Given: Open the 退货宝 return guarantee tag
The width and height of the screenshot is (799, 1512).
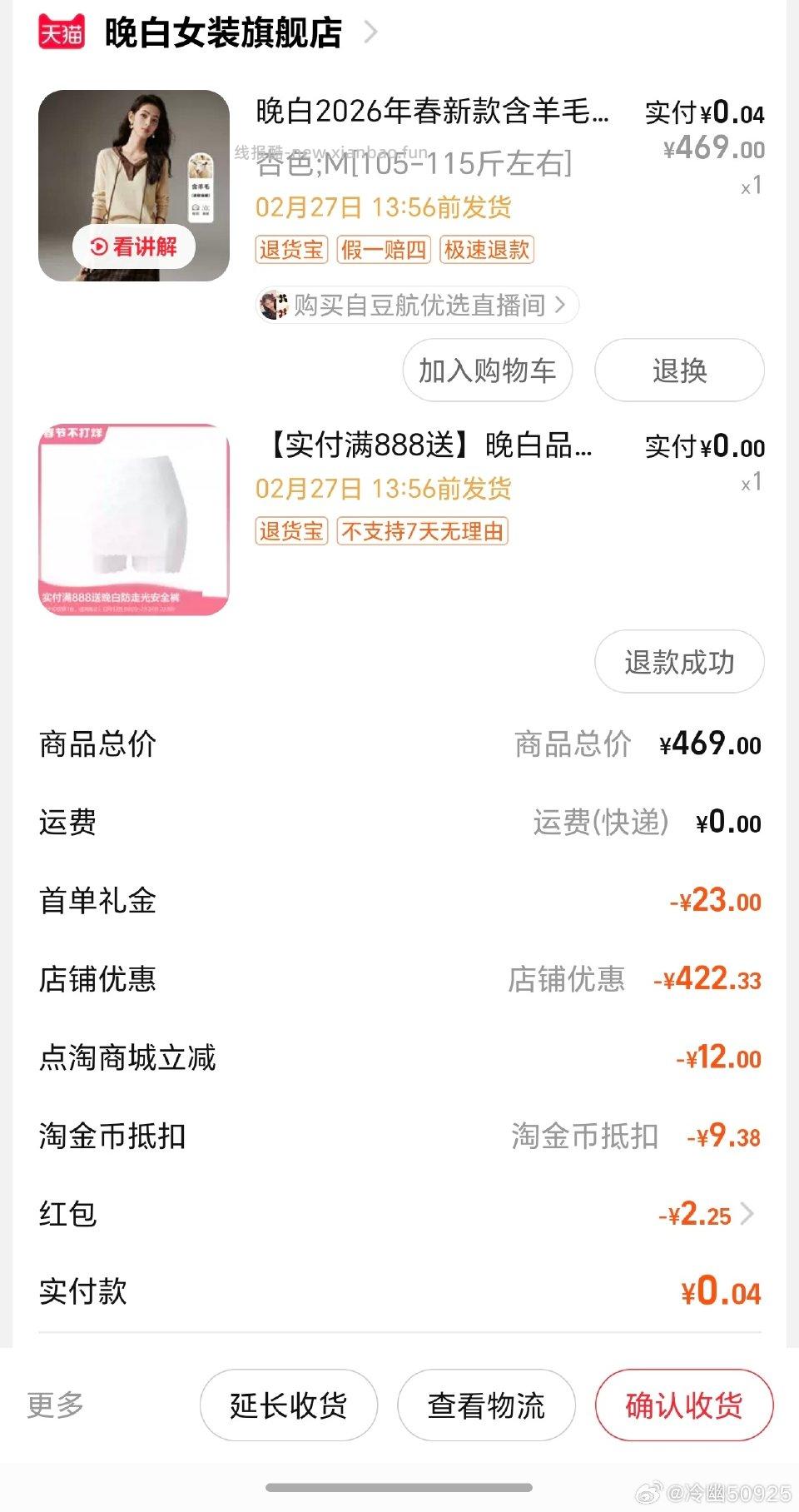Looking at the screenshot, I should click(290, 251).
